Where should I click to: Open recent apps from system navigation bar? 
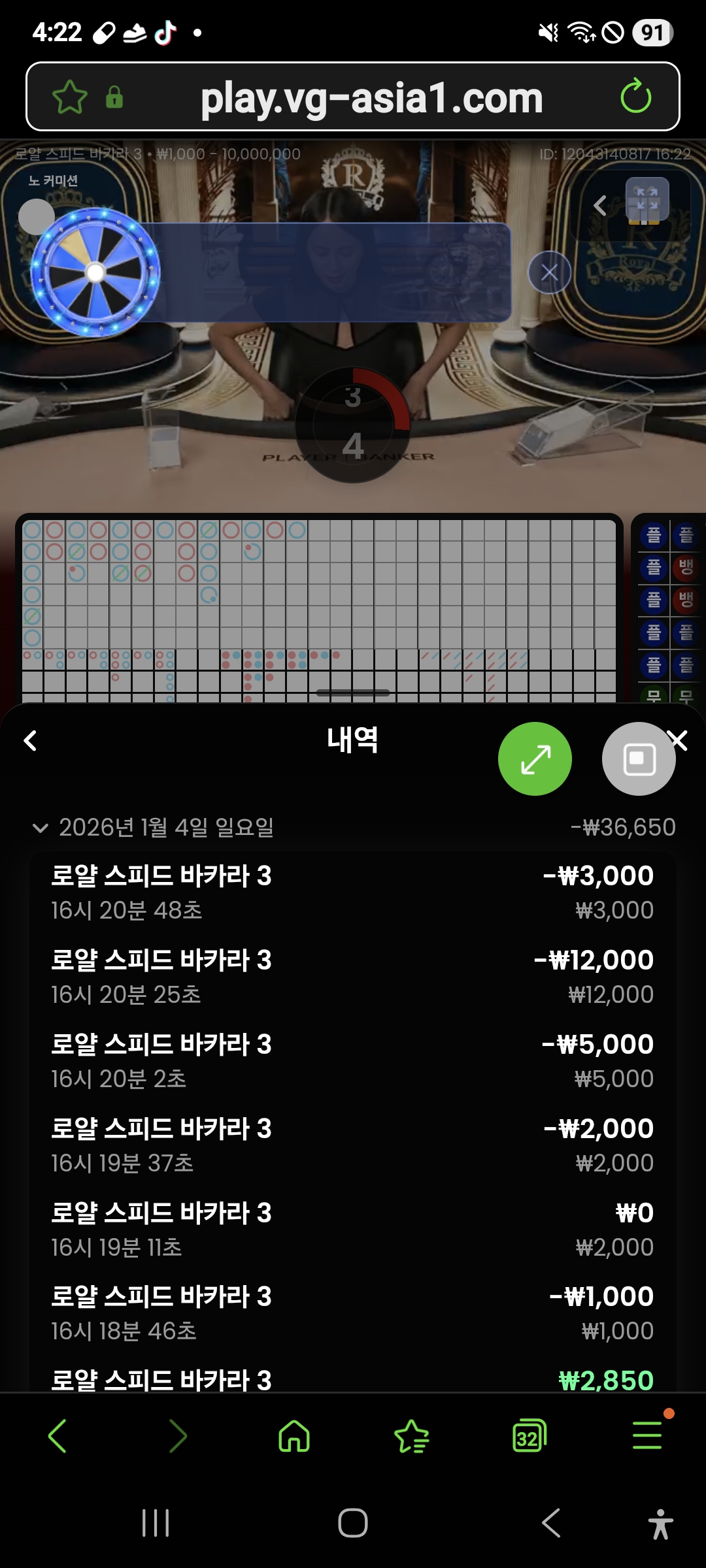(x=156, y=1523)
